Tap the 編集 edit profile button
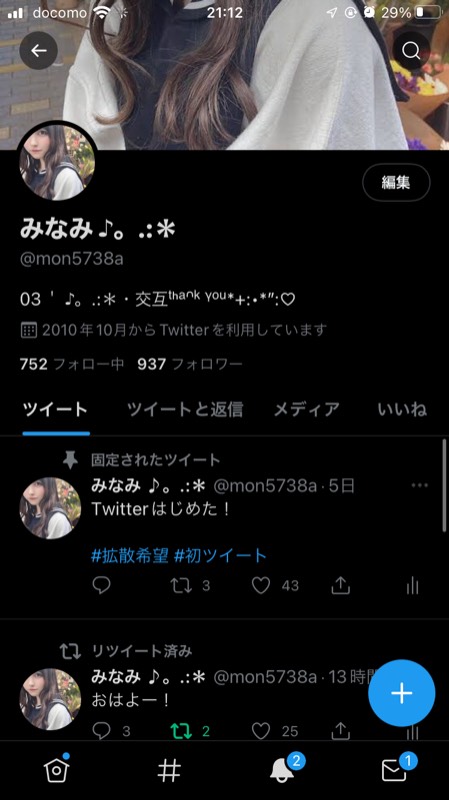This screenshot has height=800, width=449. (x=396, y=183)
